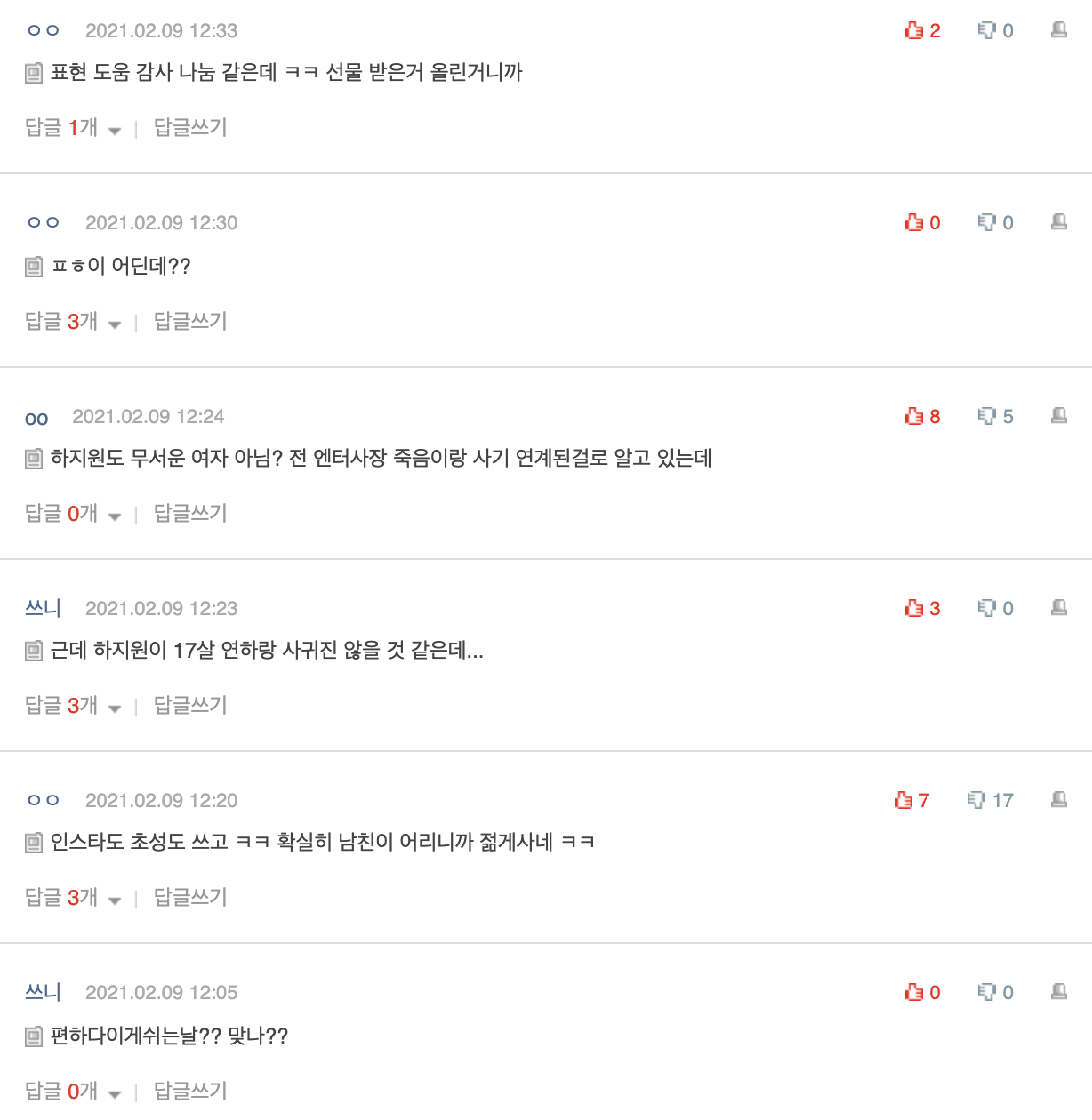Expand the 3 replies under the '17살 연하랑' comment
1092x1120 pixels.
click(72, 706)
